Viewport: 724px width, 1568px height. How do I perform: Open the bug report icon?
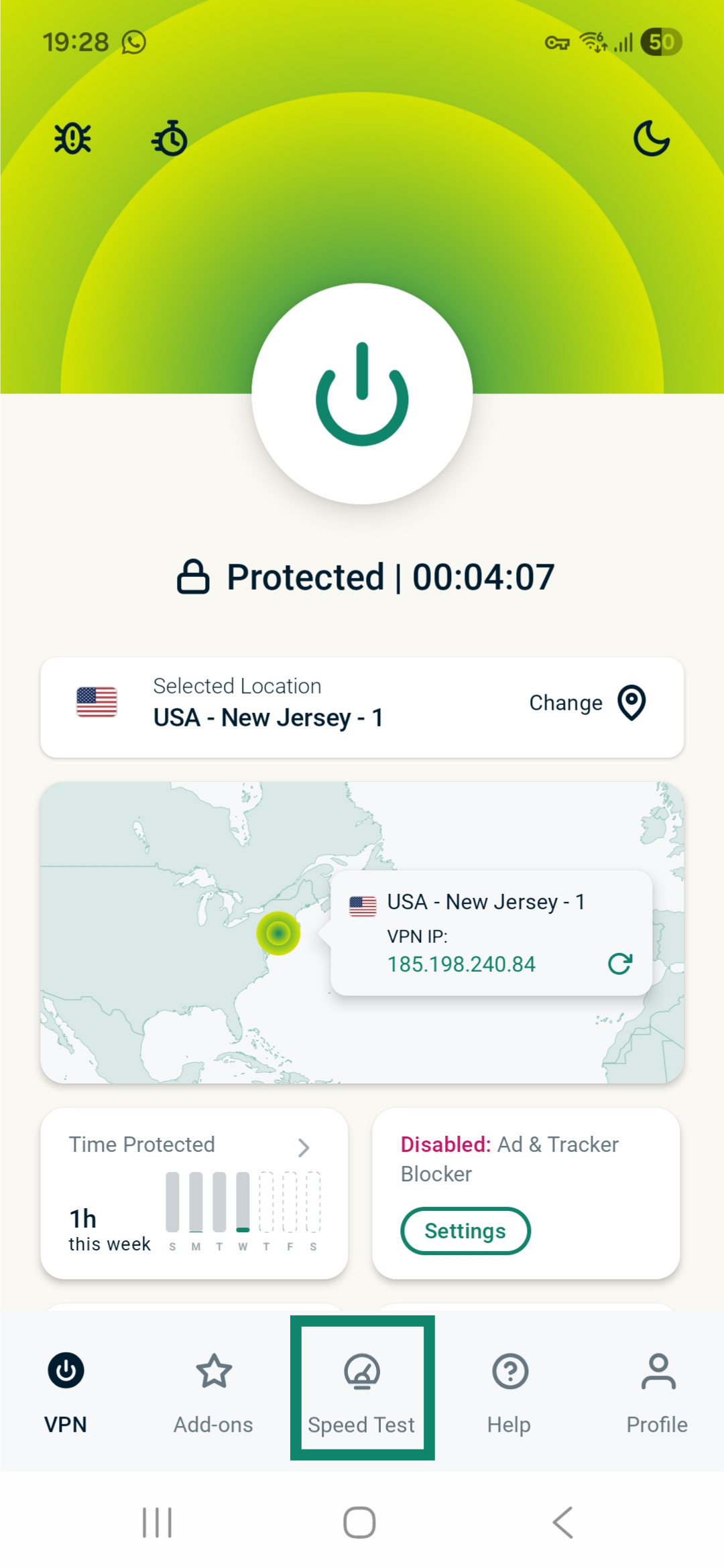tap(72, 139)
